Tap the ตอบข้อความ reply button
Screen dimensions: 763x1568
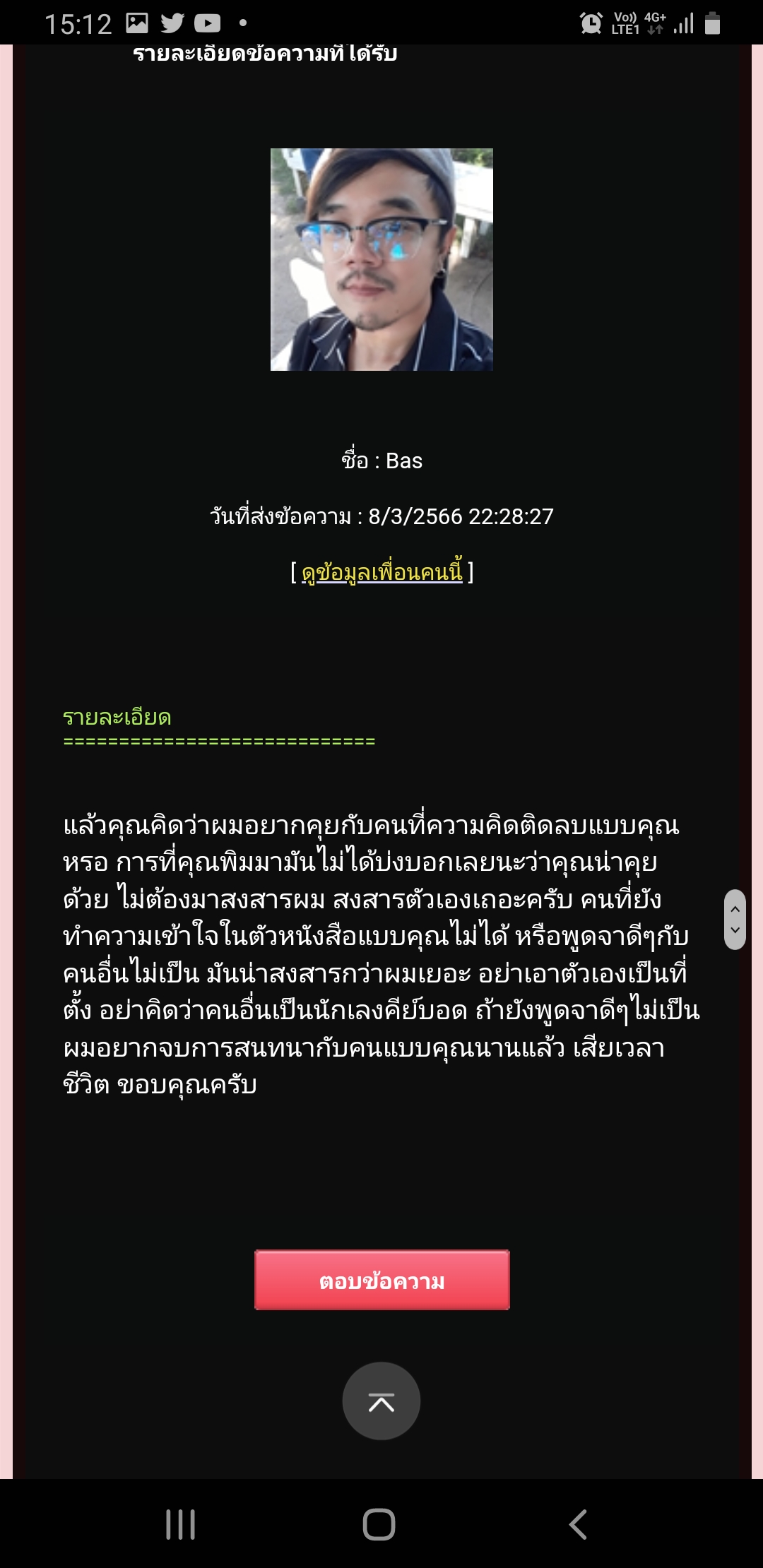click(x=381, y=1281)
